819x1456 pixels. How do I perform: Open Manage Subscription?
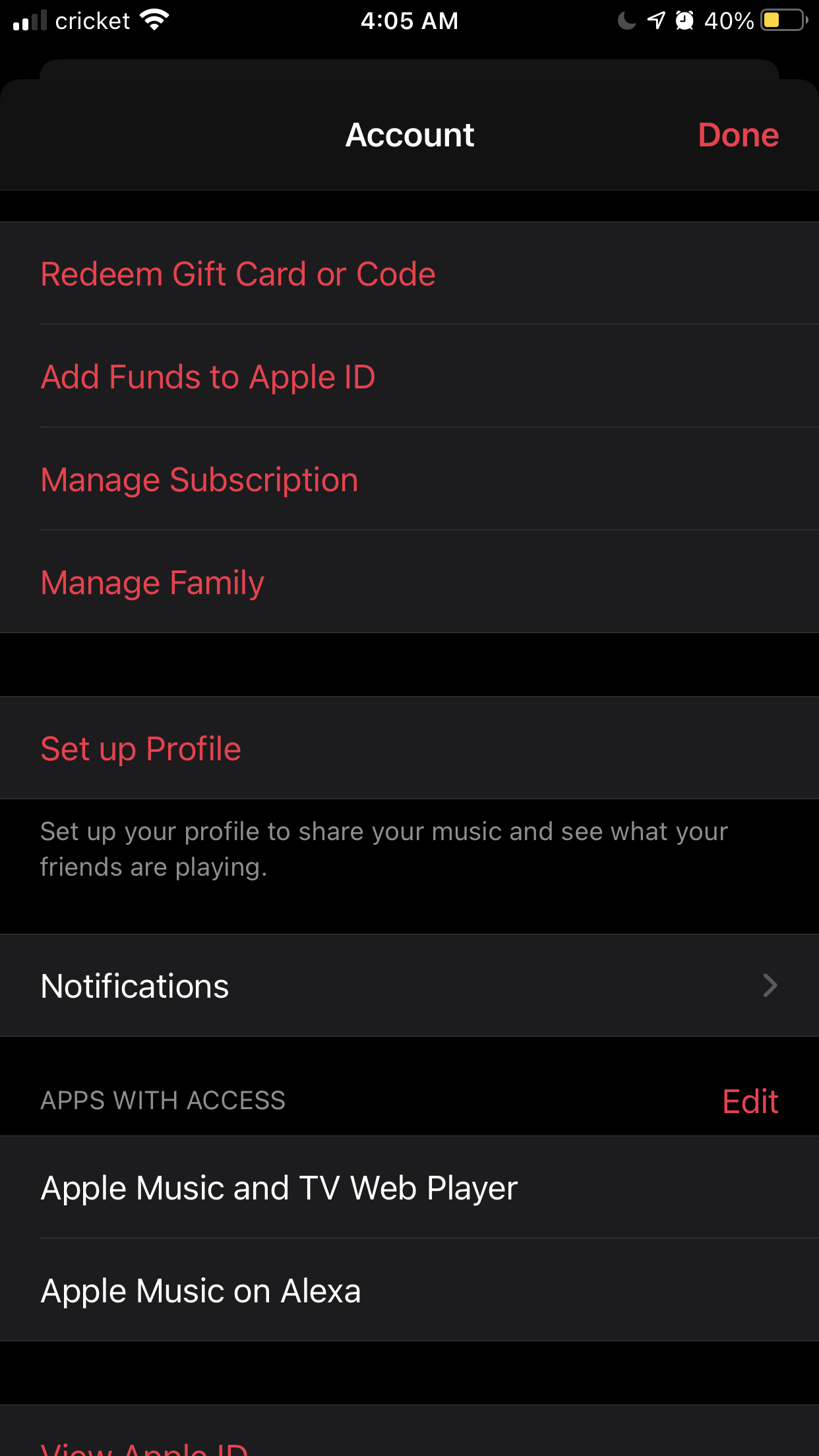(199, 480)
